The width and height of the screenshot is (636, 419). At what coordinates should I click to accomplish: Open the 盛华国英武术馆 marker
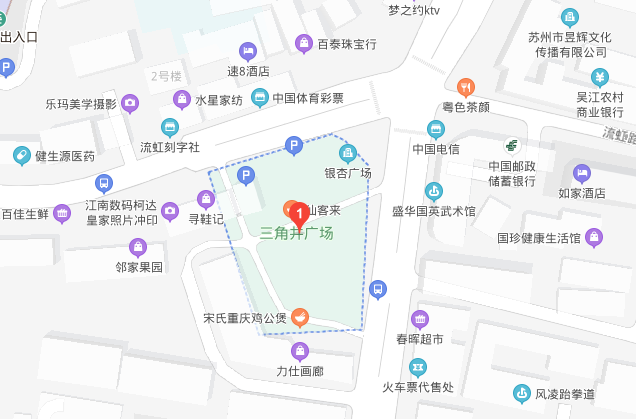433,191
